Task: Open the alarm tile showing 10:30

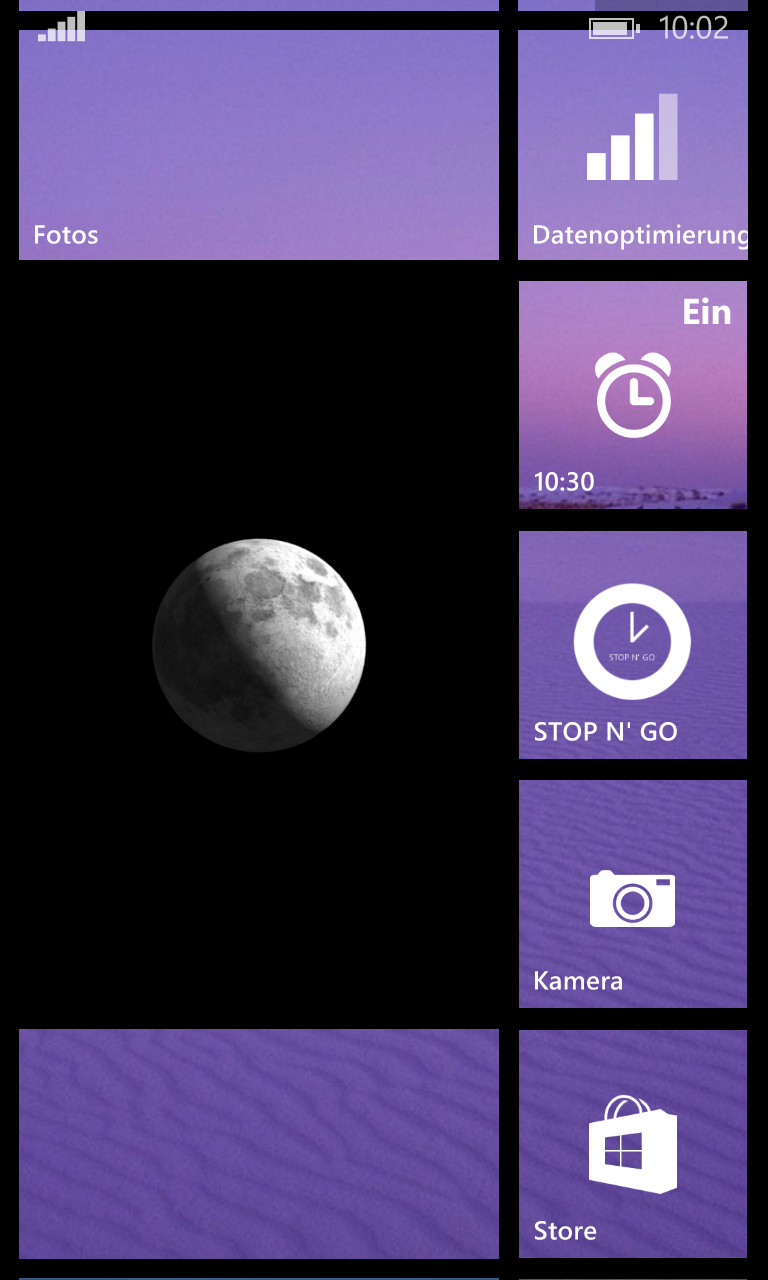Action: [633, 395]
